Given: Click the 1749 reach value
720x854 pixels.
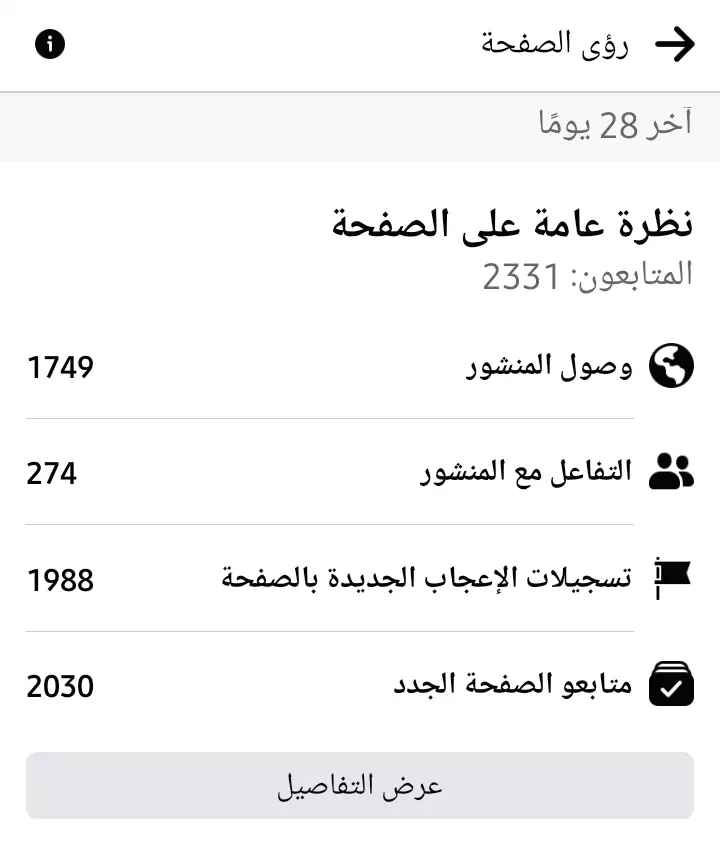Looking at the screenshot, I should tap(57, 366).
